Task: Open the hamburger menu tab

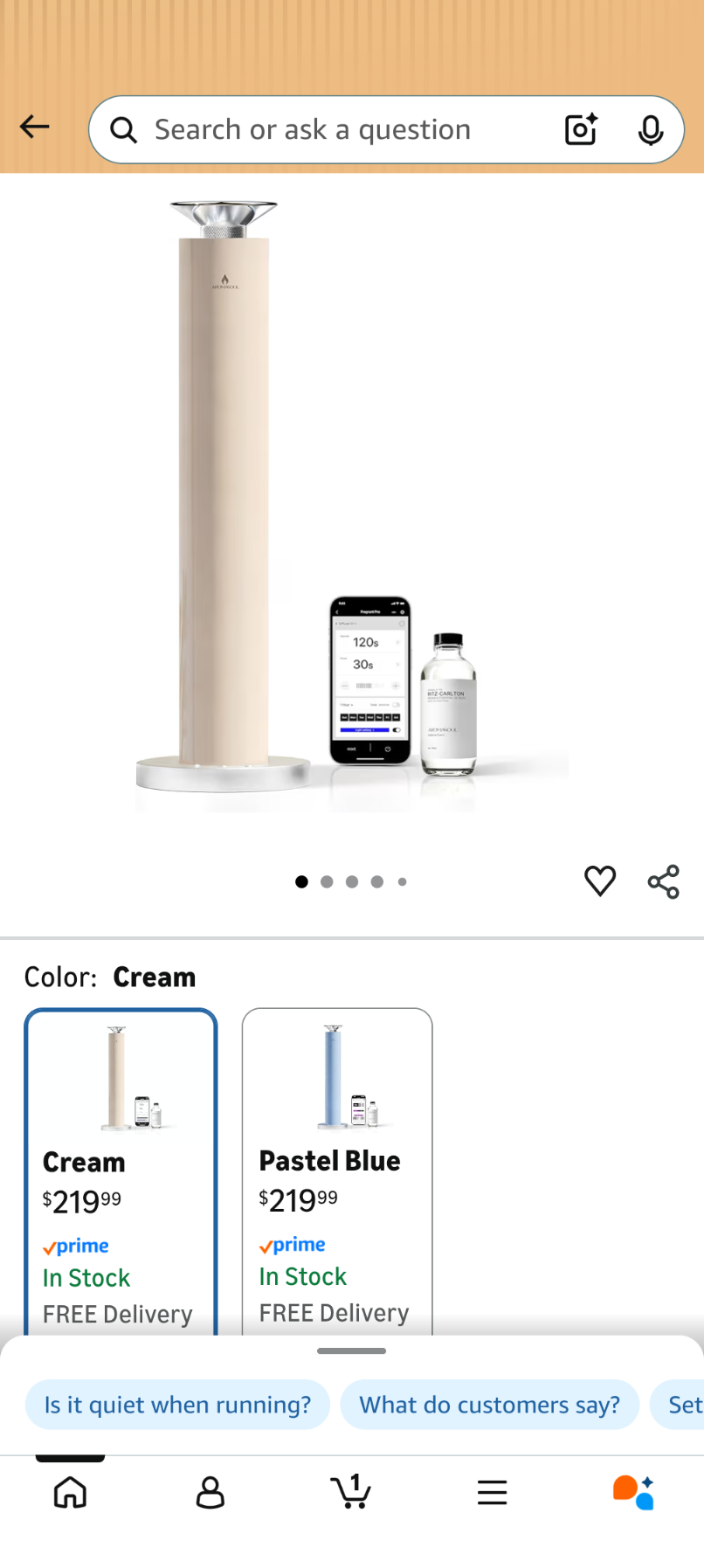Action: click(492, 1492)
